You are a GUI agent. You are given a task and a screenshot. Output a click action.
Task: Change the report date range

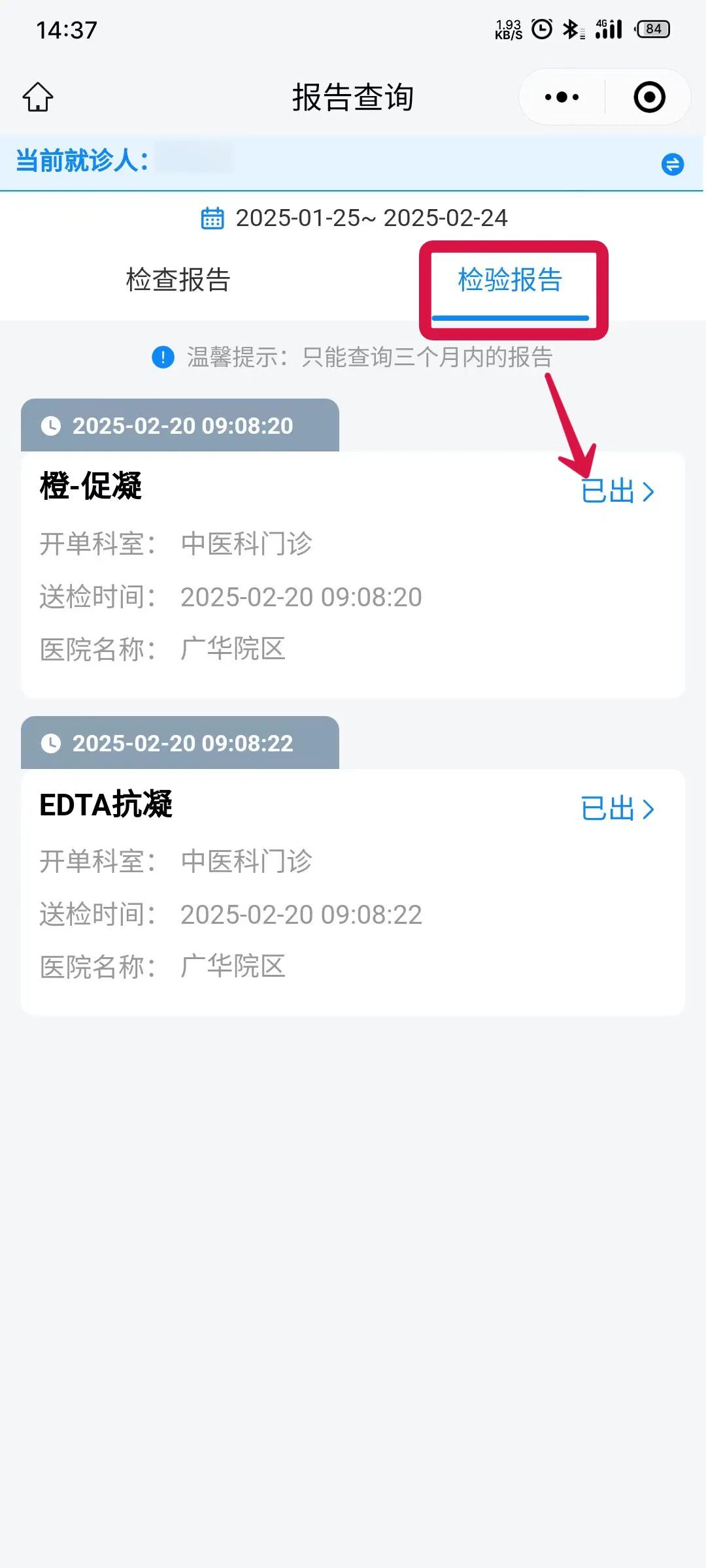354,218
